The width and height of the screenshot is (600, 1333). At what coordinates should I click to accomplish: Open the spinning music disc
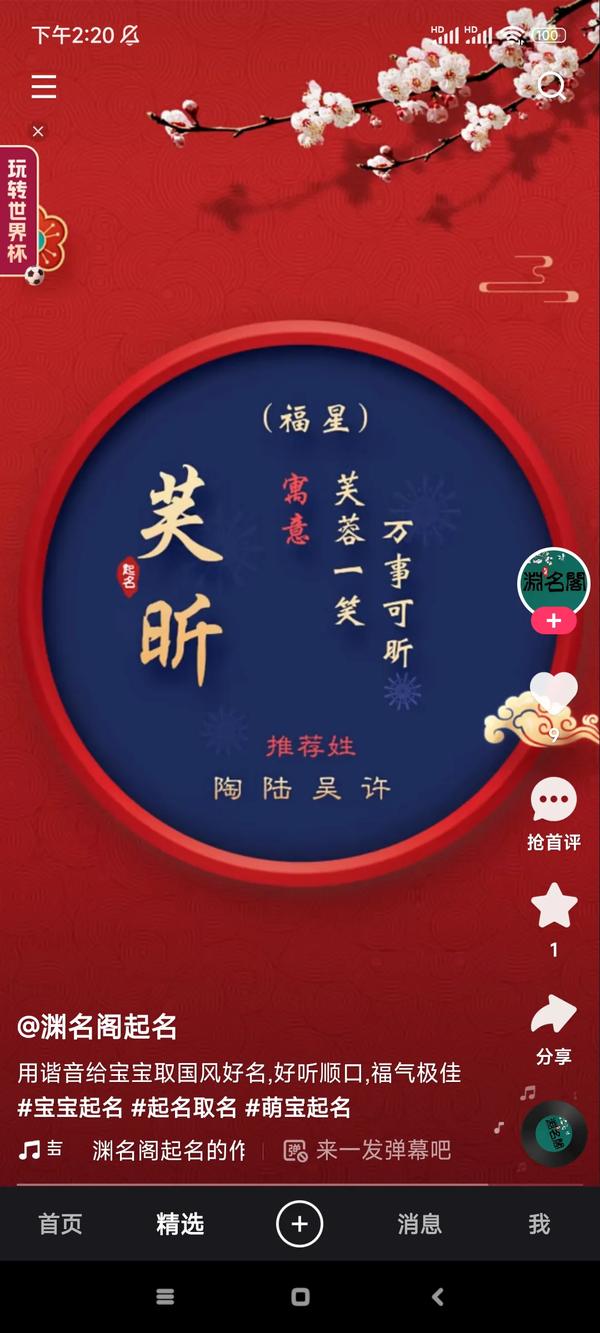[x=553, y=1133]
